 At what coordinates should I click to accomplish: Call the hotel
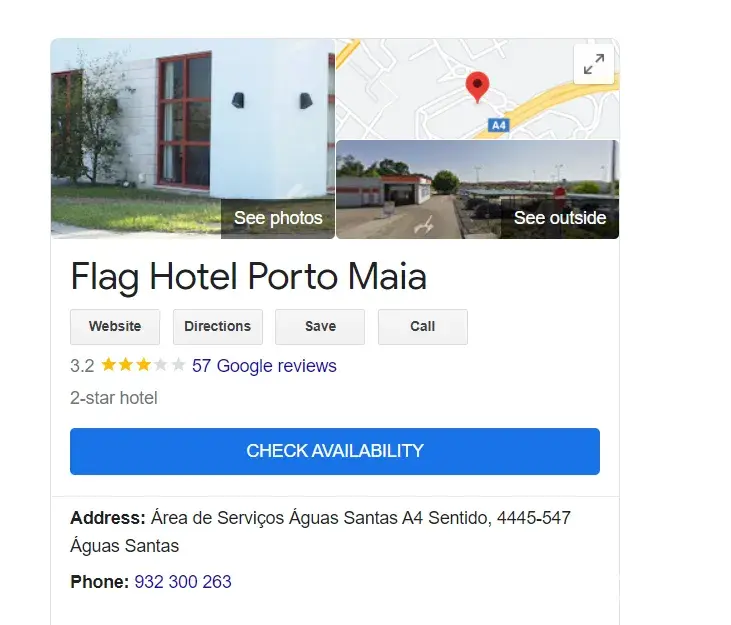(422, 327)
